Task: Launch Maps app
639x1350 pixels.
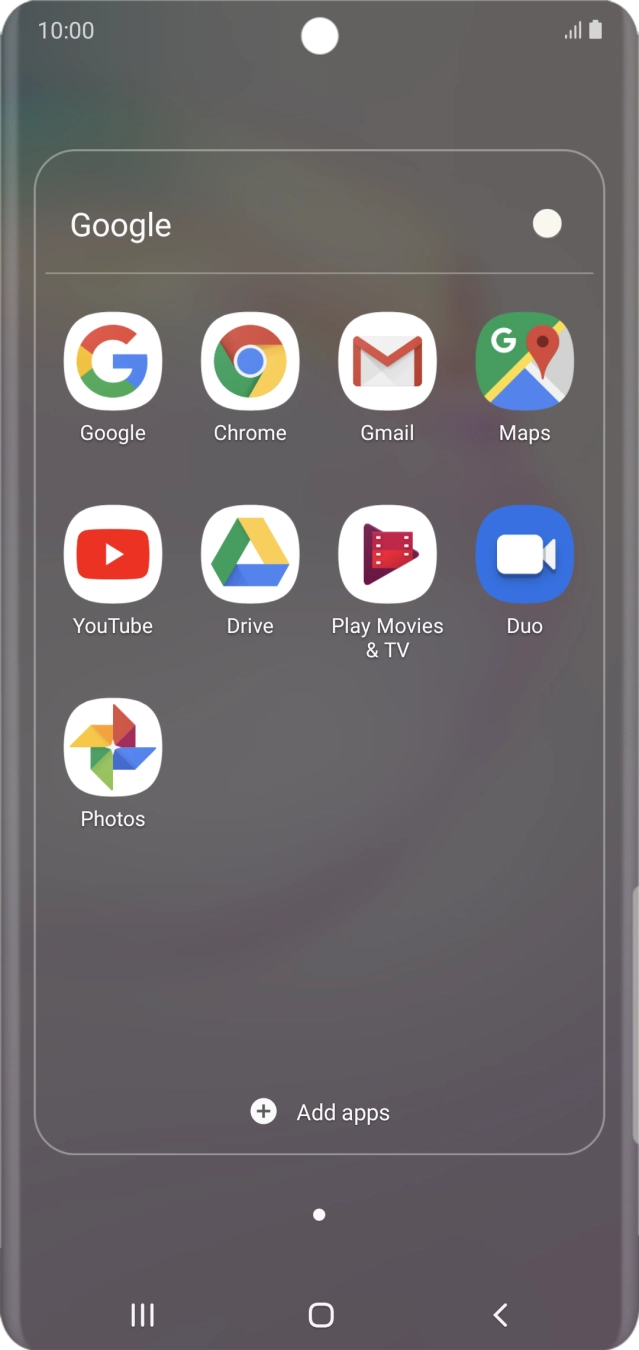Action: tap(524, 362)
